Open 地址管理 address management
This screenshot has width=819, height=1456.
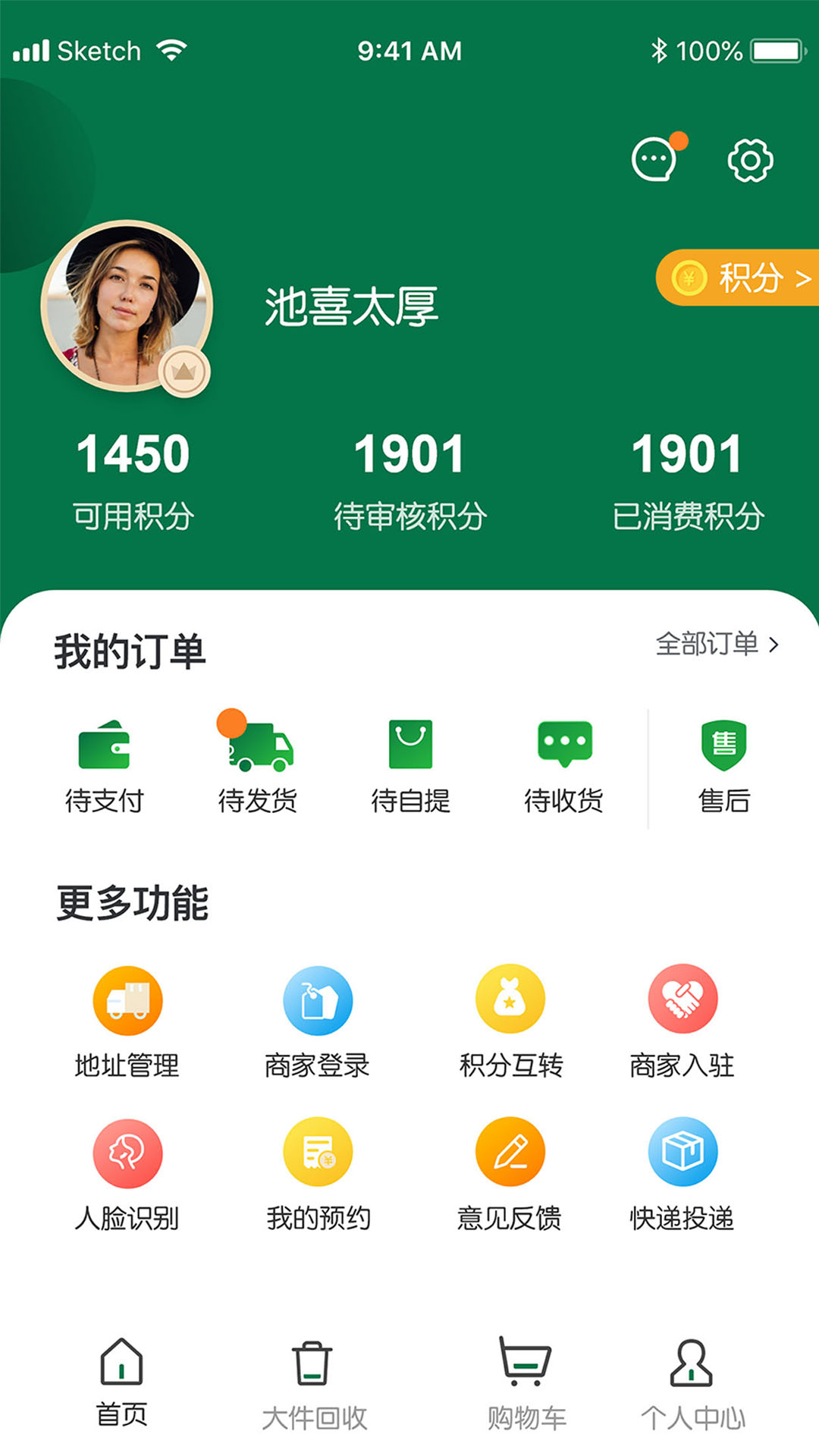(127, 999)
